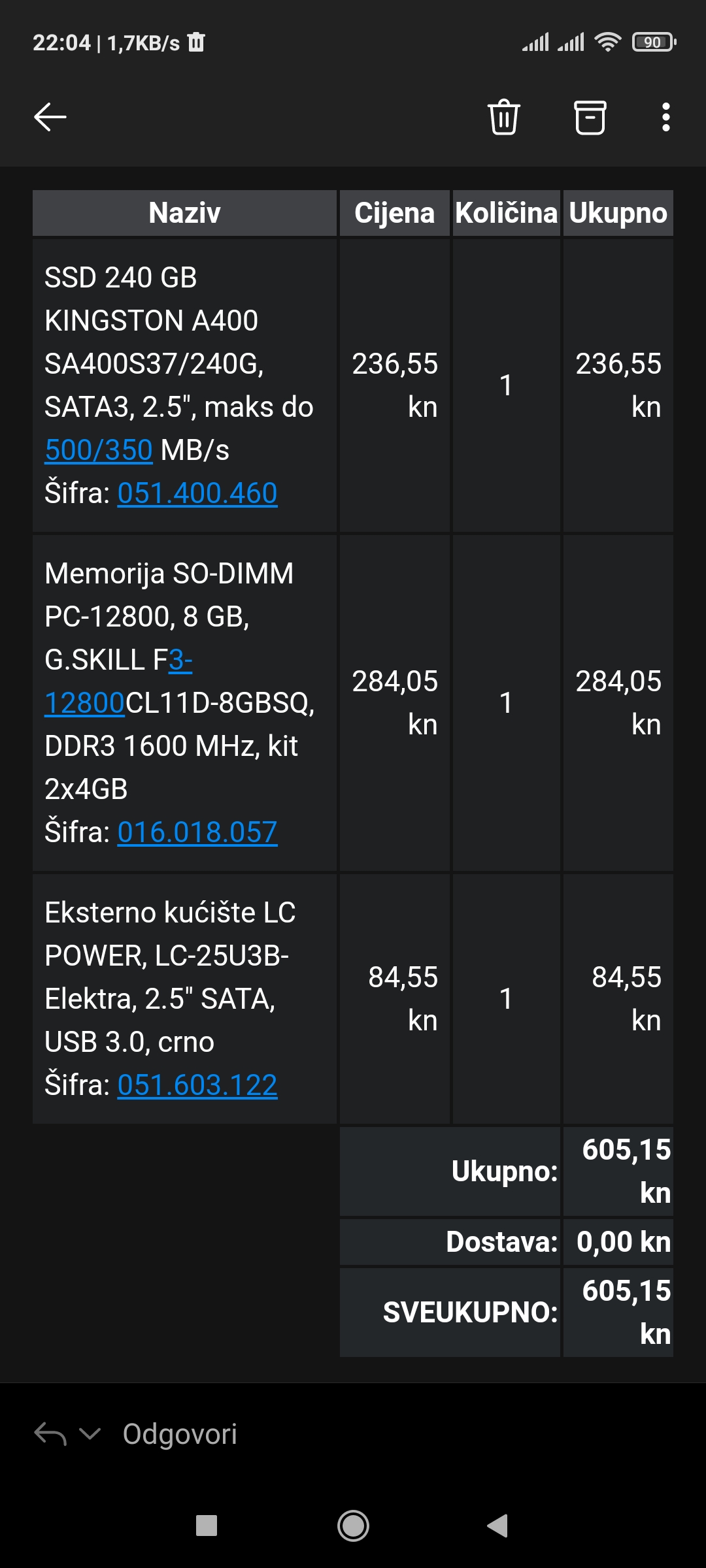Open the three-dot overflow menu

665,118
